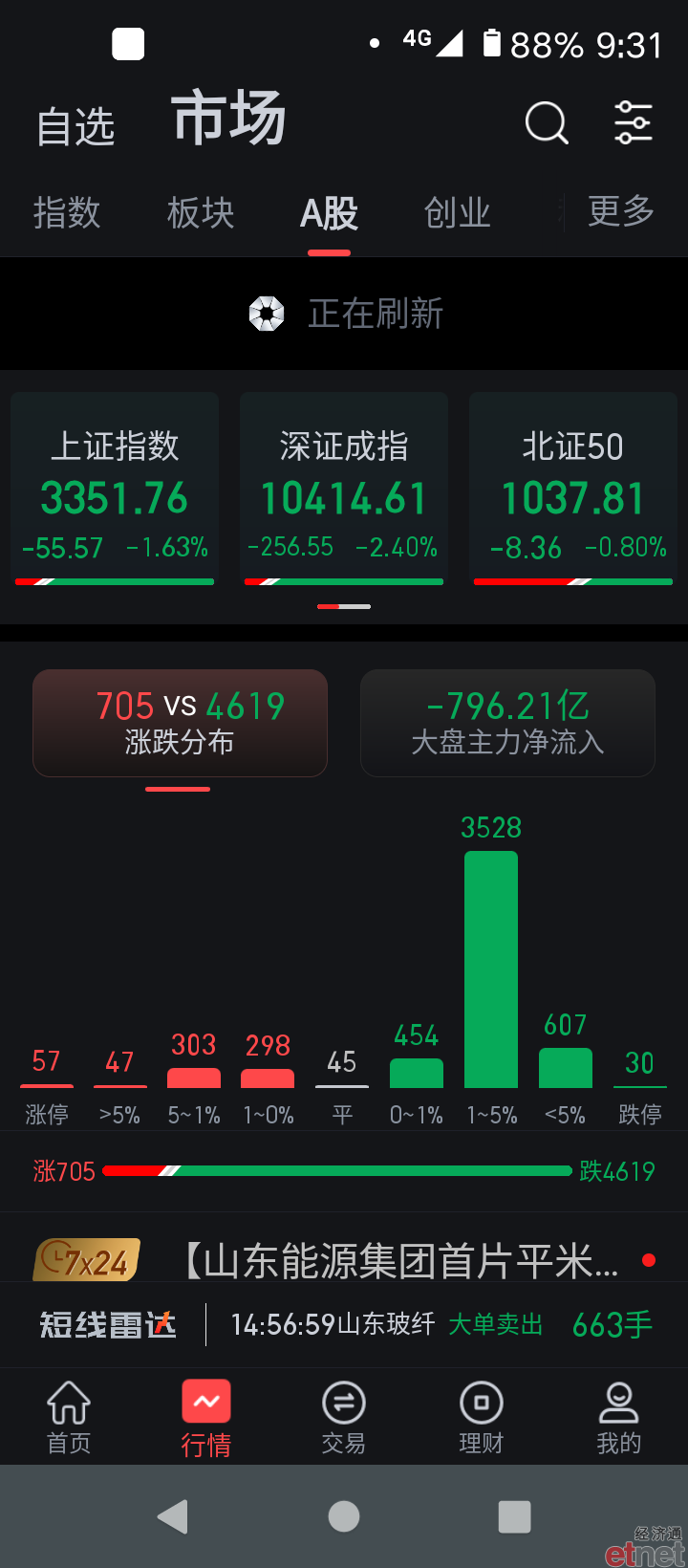The height and width of the screenshot is (1568, 688).
Task: Open the 上证指数 index card
Action: point(115,490)
